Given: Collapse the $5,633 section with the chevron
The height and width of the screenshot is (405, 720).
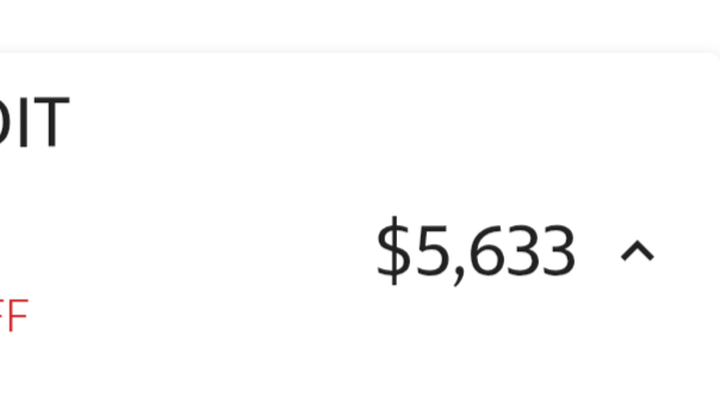Looking at the screenshot, I should point(637,252).
